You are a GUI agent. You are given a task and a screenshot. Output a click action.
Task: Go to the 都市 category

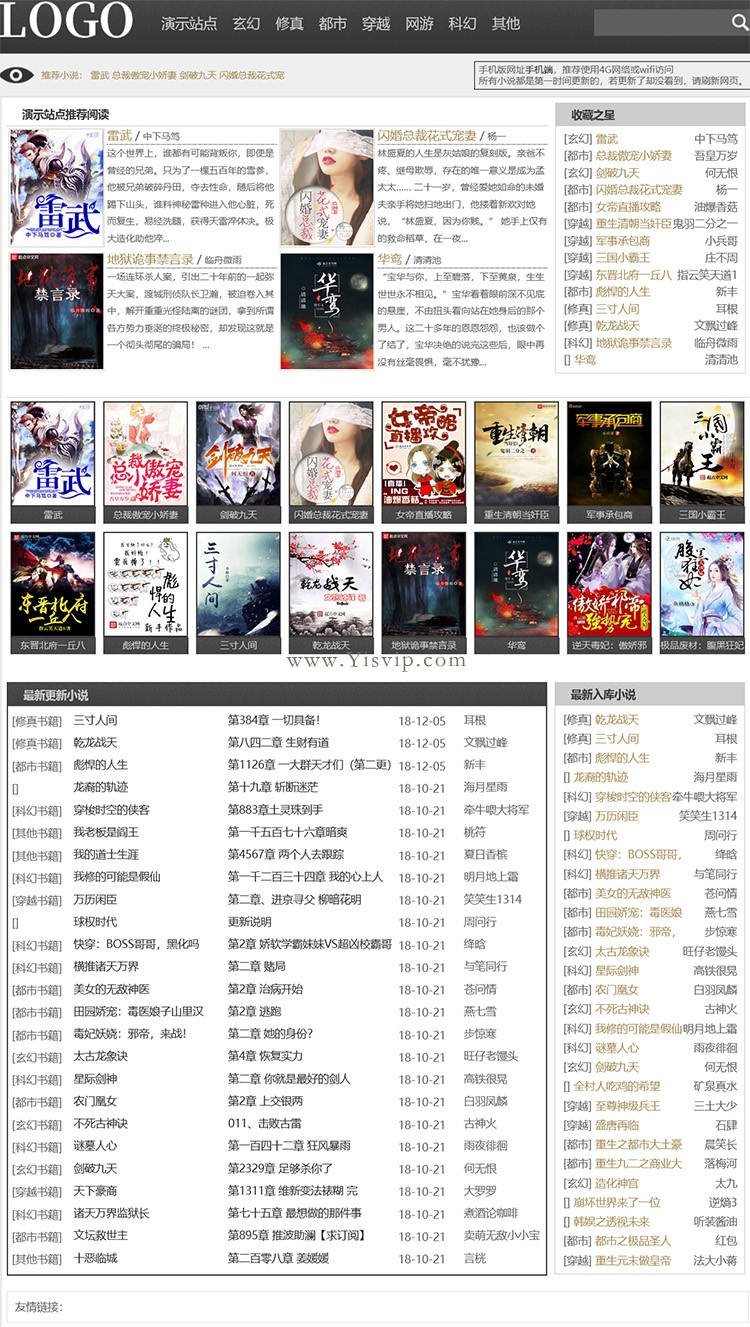(332, 23)
